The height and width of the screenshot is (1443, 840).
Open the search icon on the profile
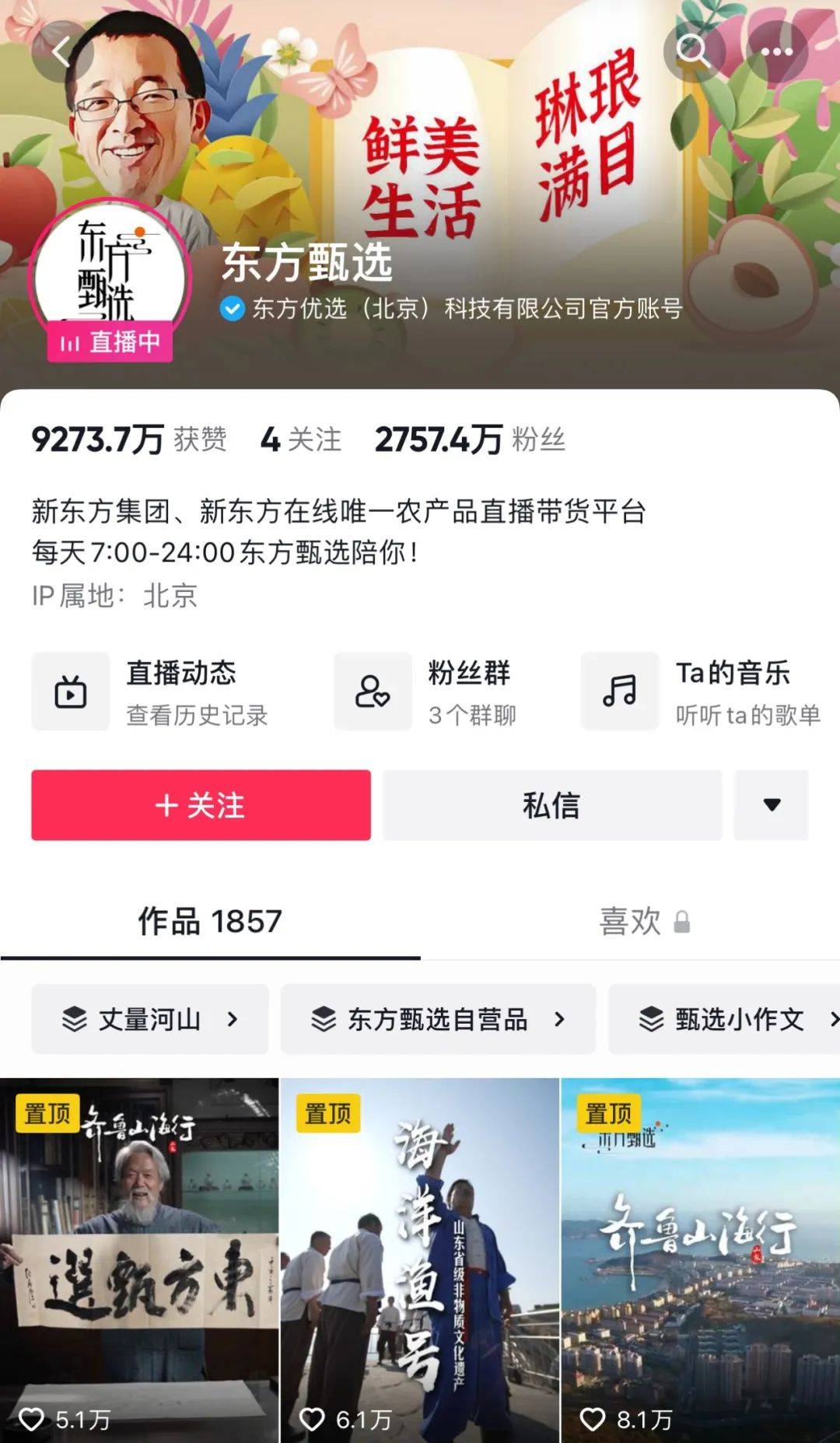click(x=692, y=51)
